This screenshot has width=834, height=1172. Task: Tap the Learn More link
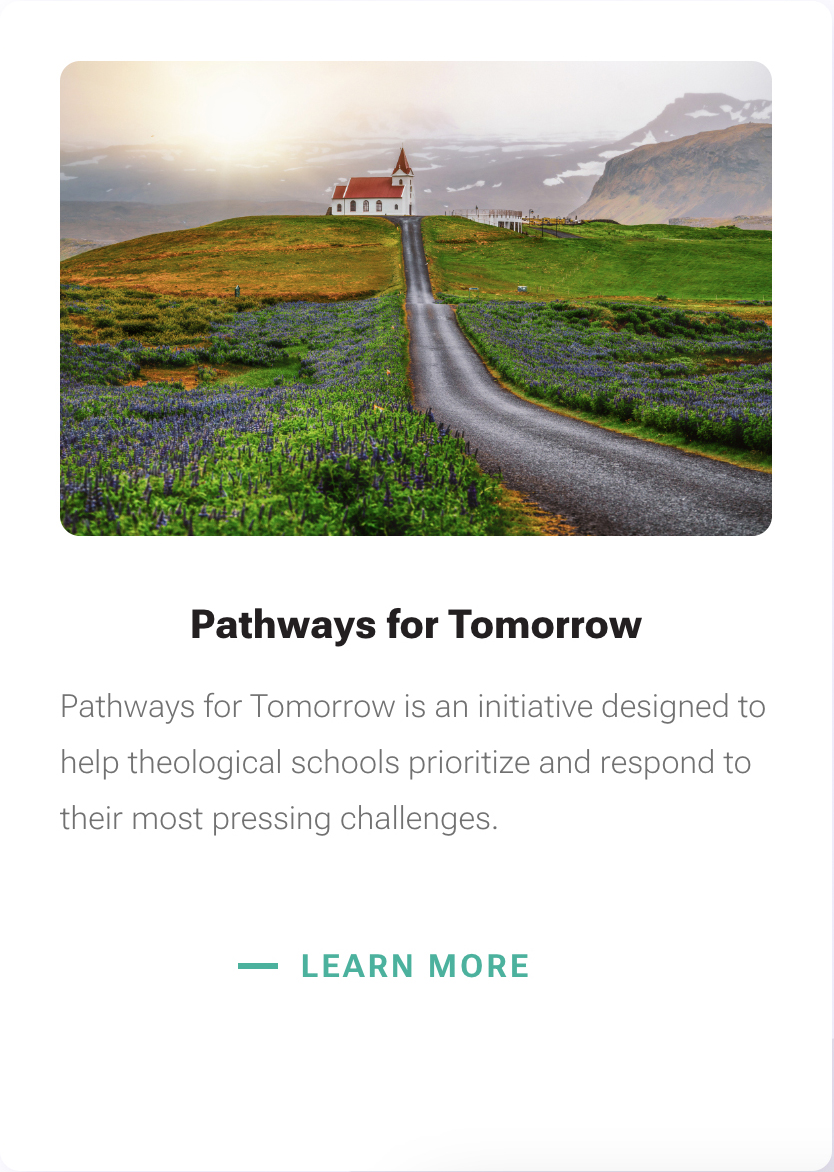(414, 966)
